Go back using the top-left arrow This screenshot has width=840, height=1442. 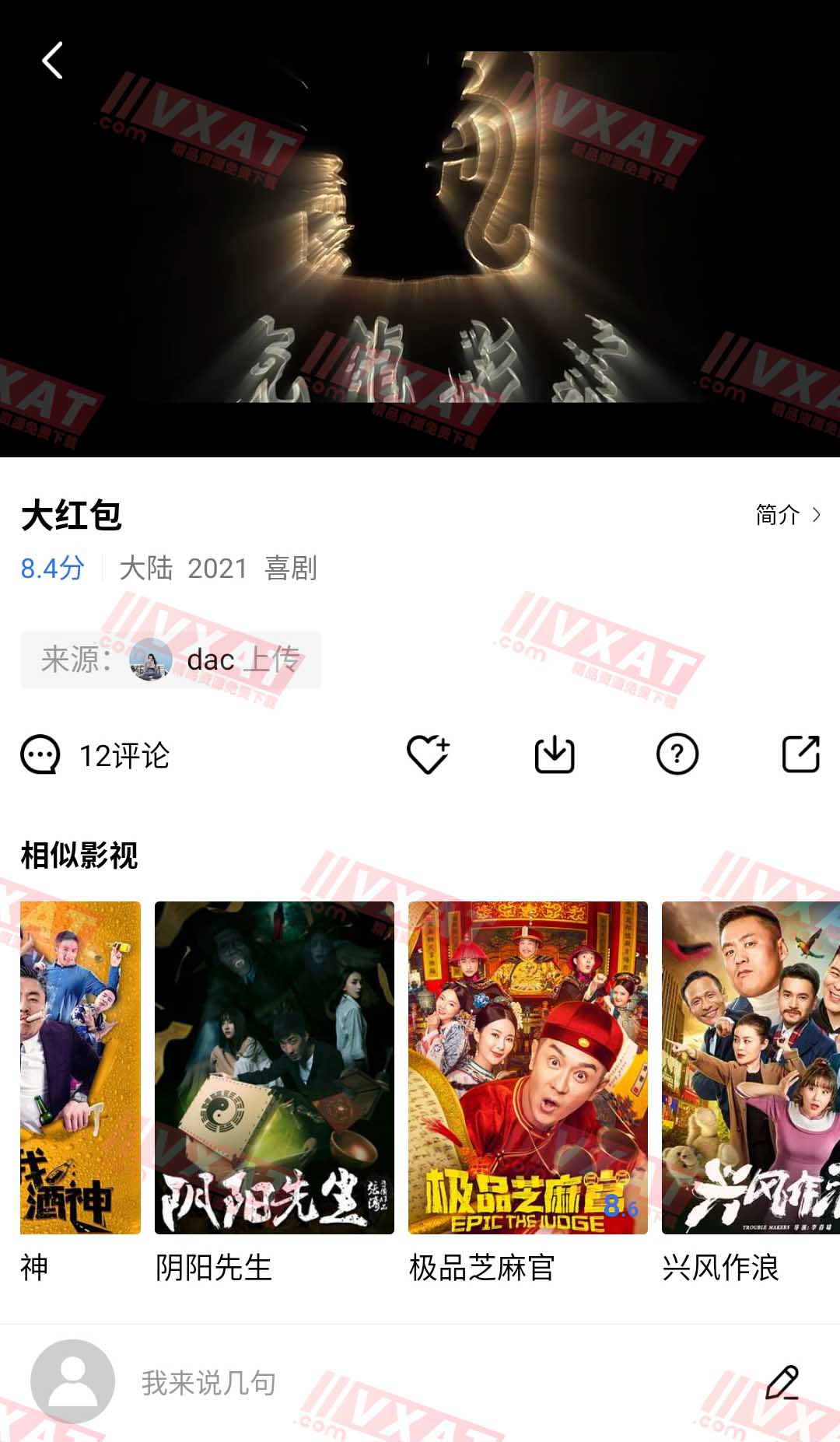point(52,61)
